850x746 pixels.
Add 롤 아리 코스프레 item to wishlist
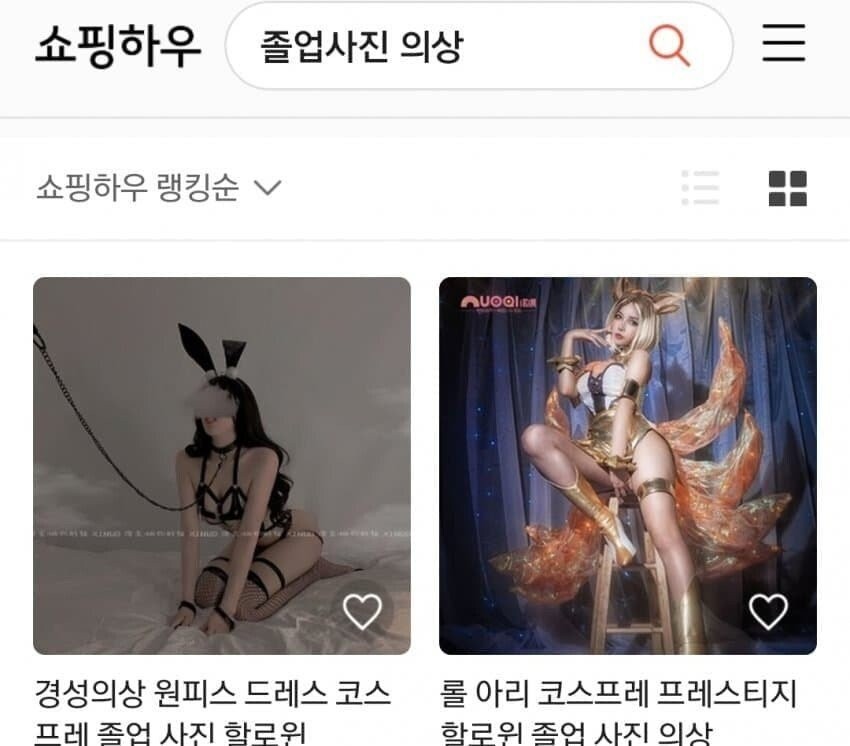[768, 611]
